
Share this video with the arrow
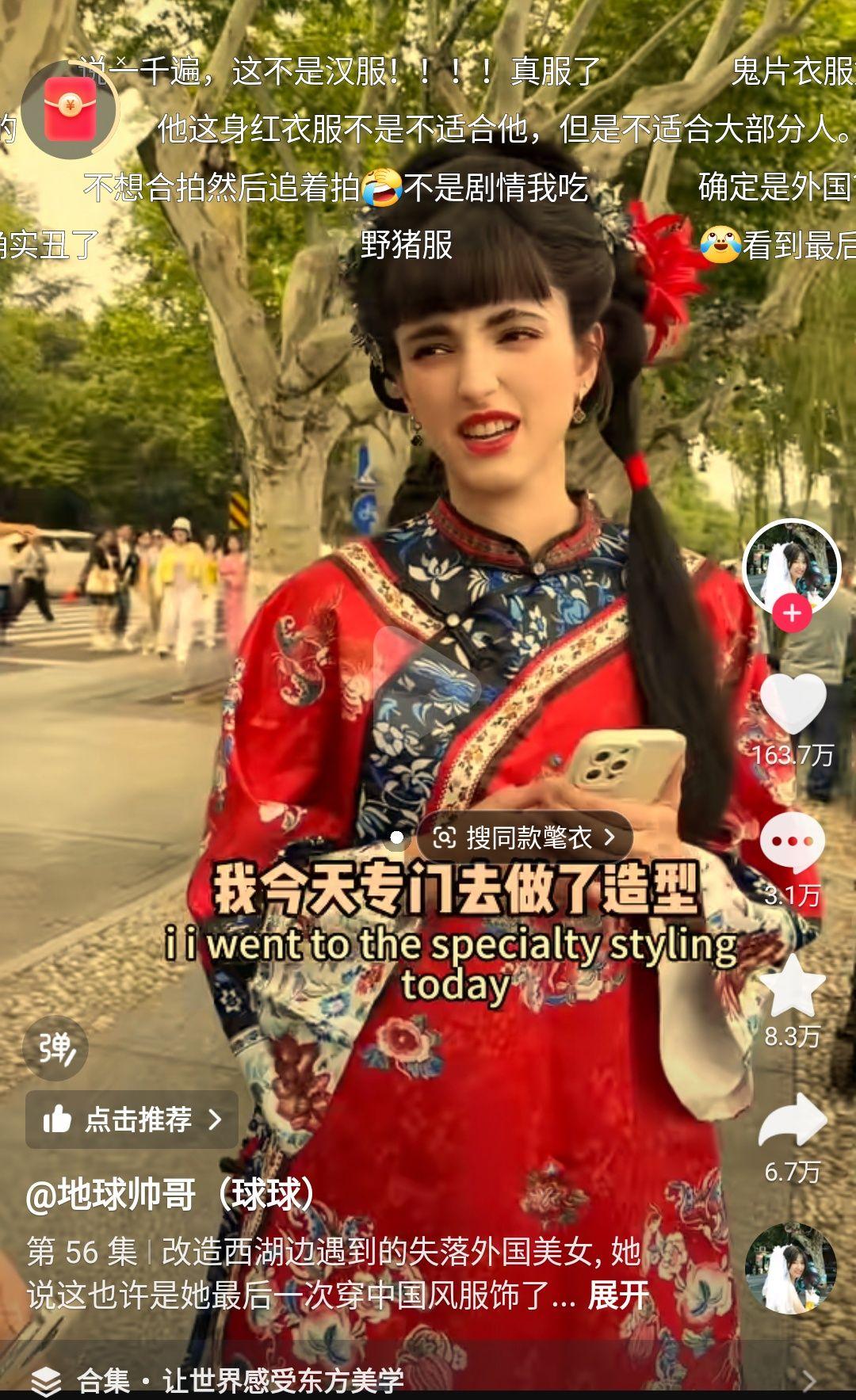[x=793, y=1120]
